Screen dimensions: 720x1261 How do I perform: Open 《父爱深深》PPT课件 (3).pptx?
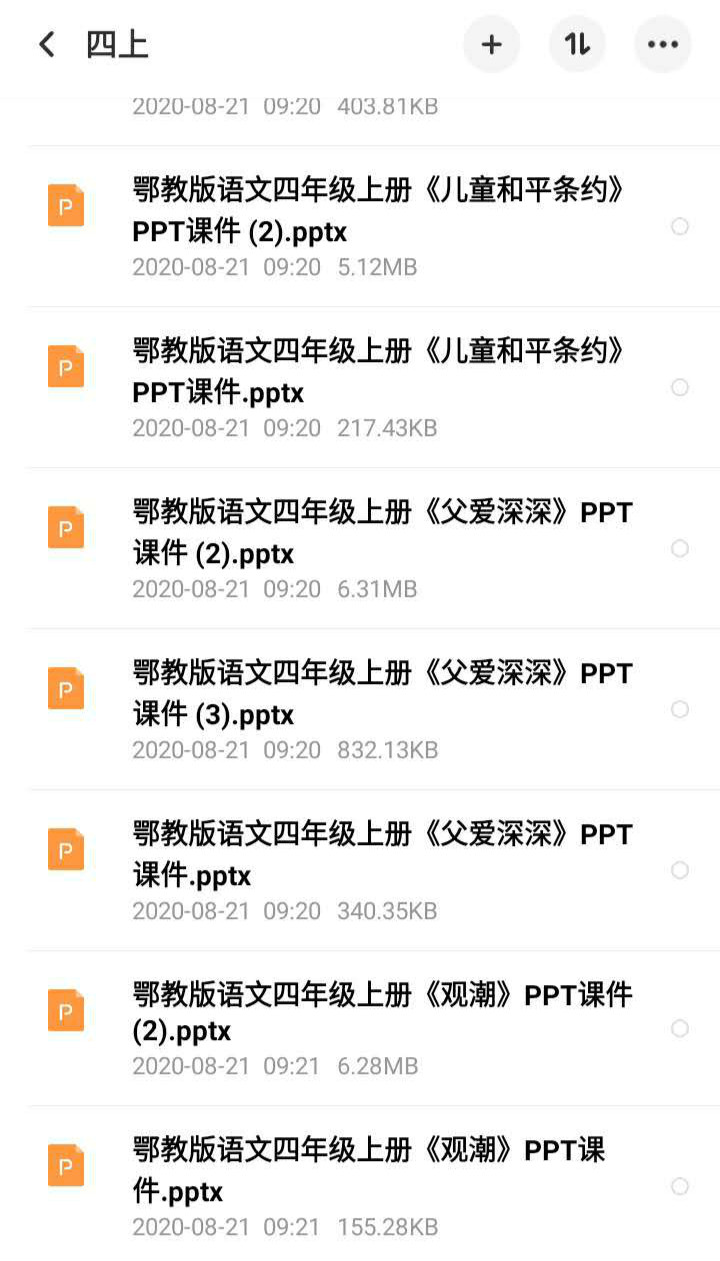point(360,709)
